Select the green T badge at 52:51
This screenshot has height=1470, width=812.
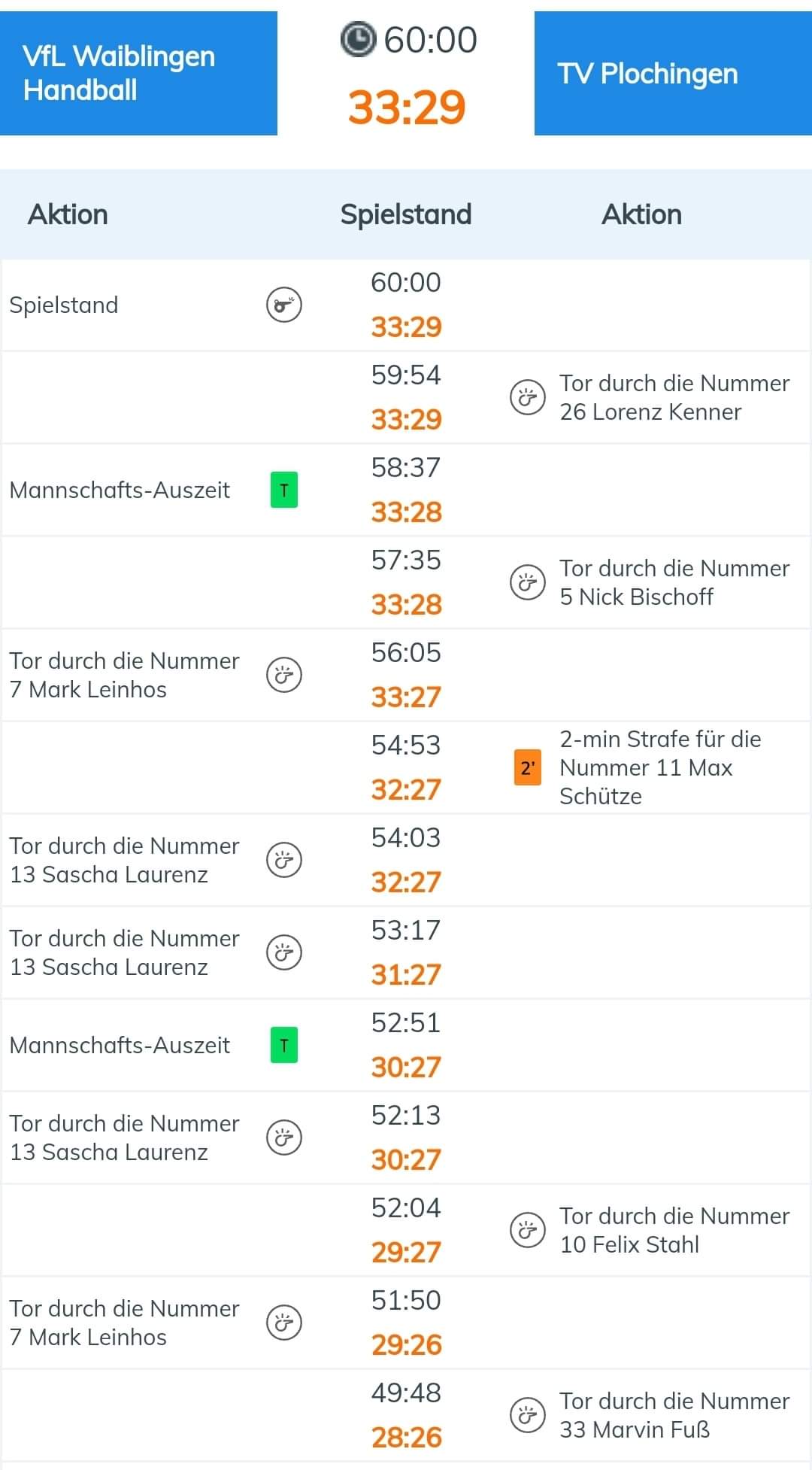click(x=283, y=1044)
